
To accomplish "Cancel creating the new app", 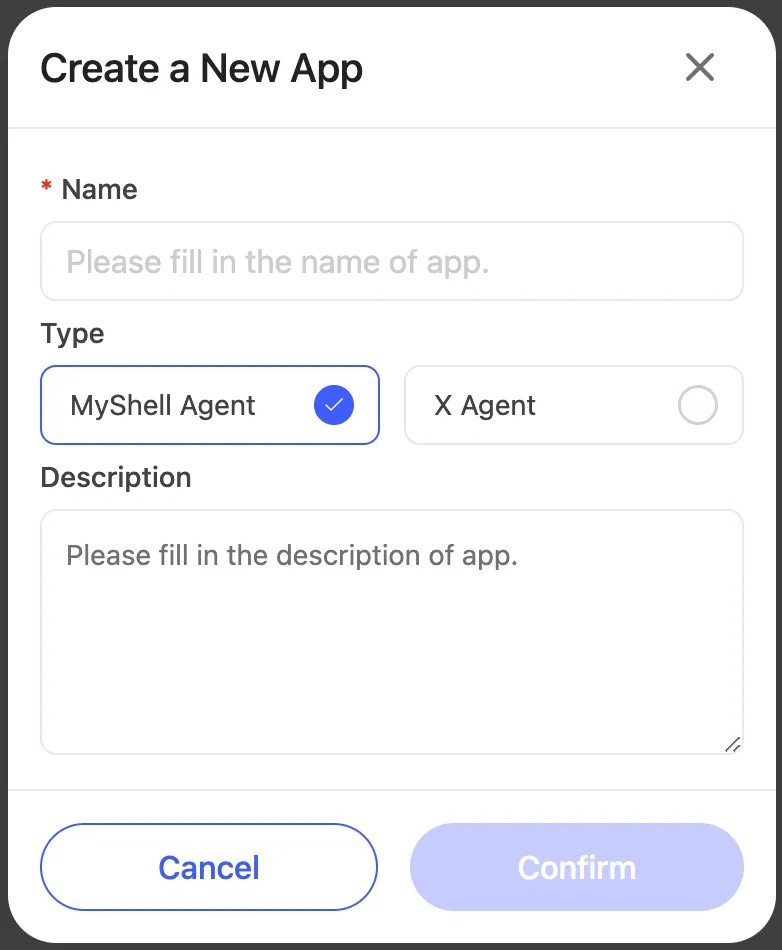I will point(209,867).
